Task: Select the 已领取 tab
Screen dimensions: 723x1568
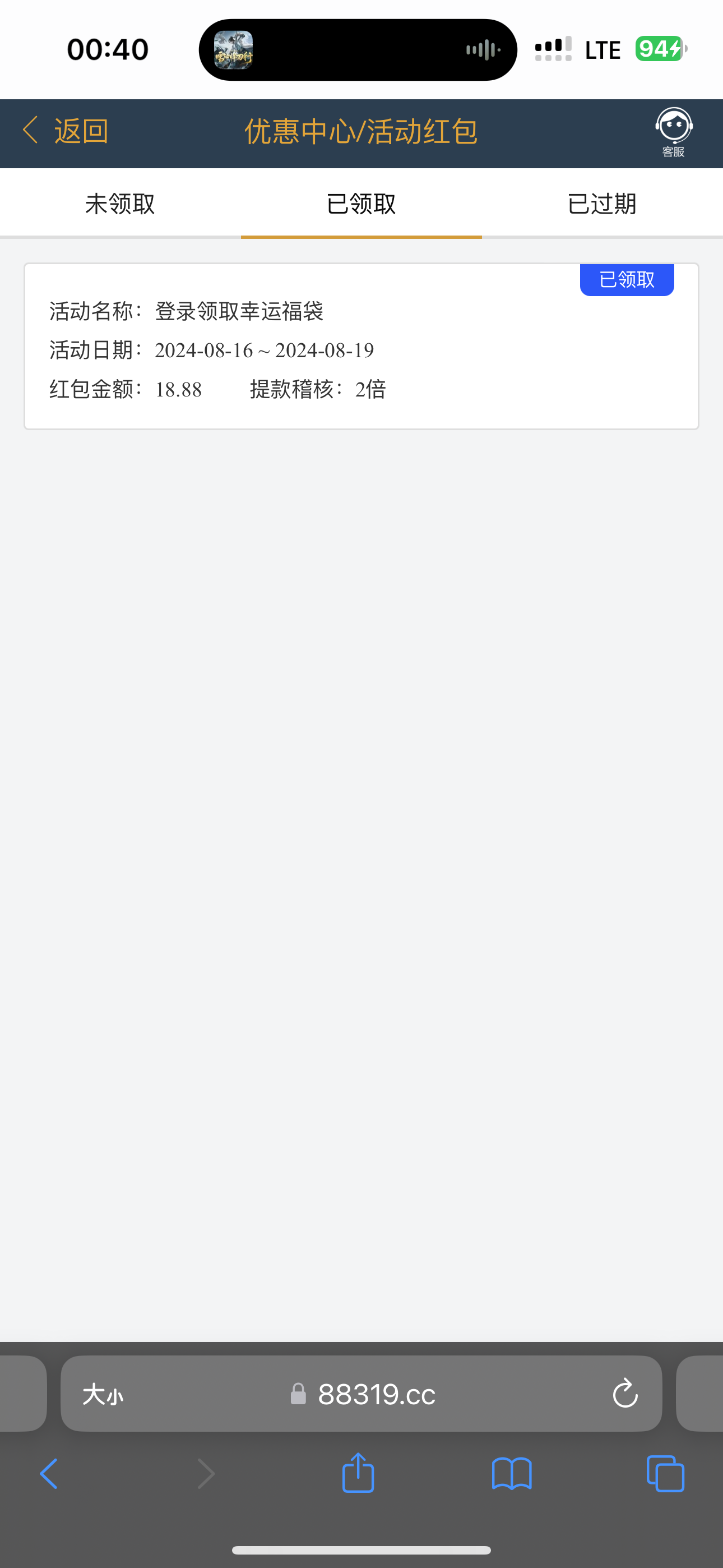Action: pos(361,204)
